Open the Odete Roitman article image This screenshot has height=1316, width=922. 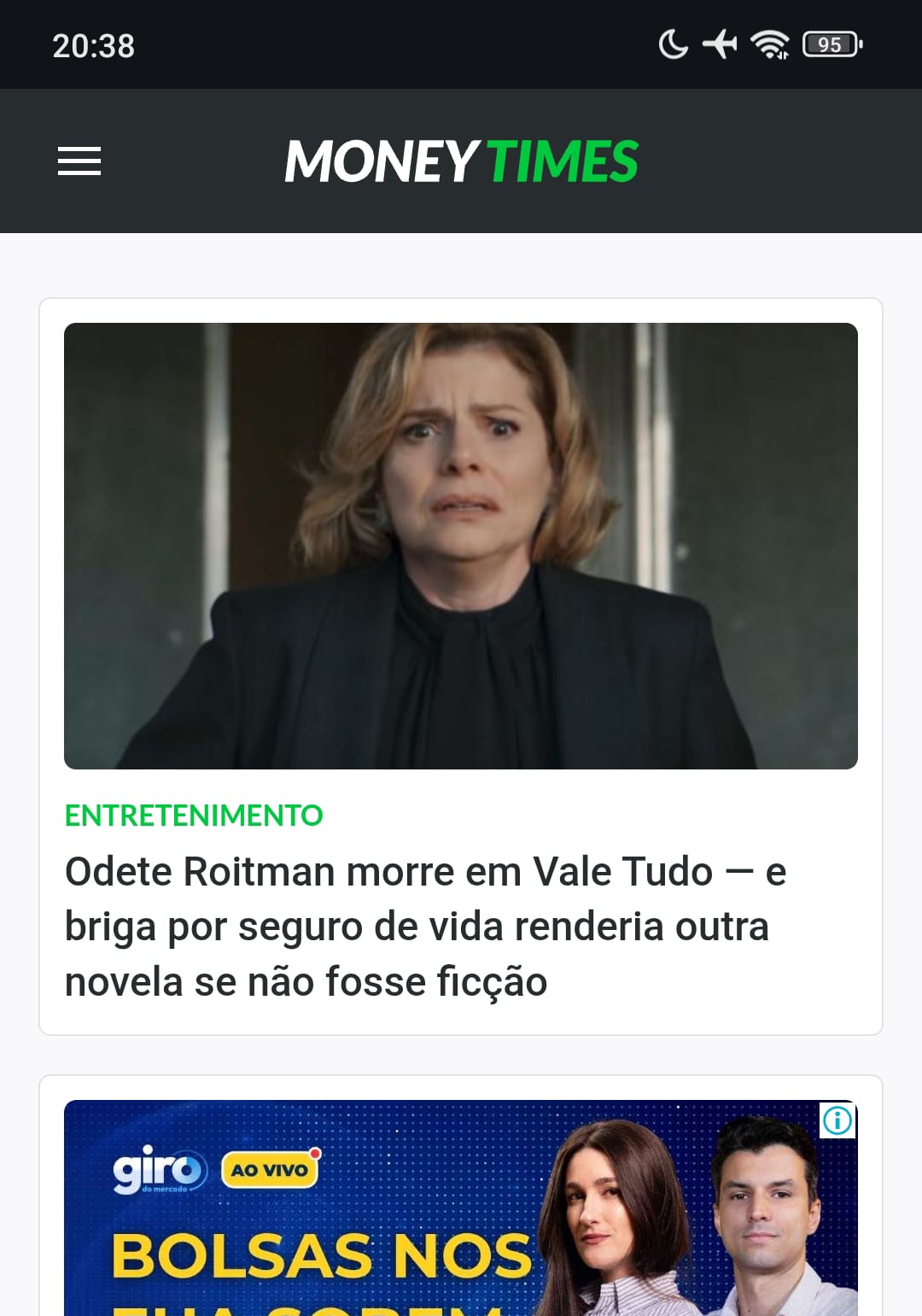pyautogui.click(x=461, y=546)
